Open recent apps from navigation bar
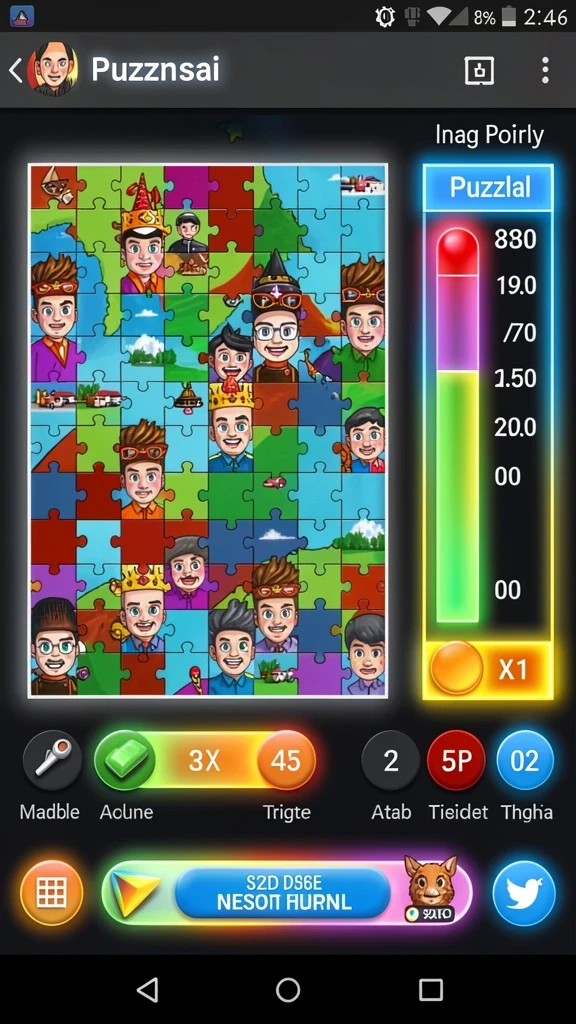This screenshot has height=1024, width=576. (x=430, y=990)
